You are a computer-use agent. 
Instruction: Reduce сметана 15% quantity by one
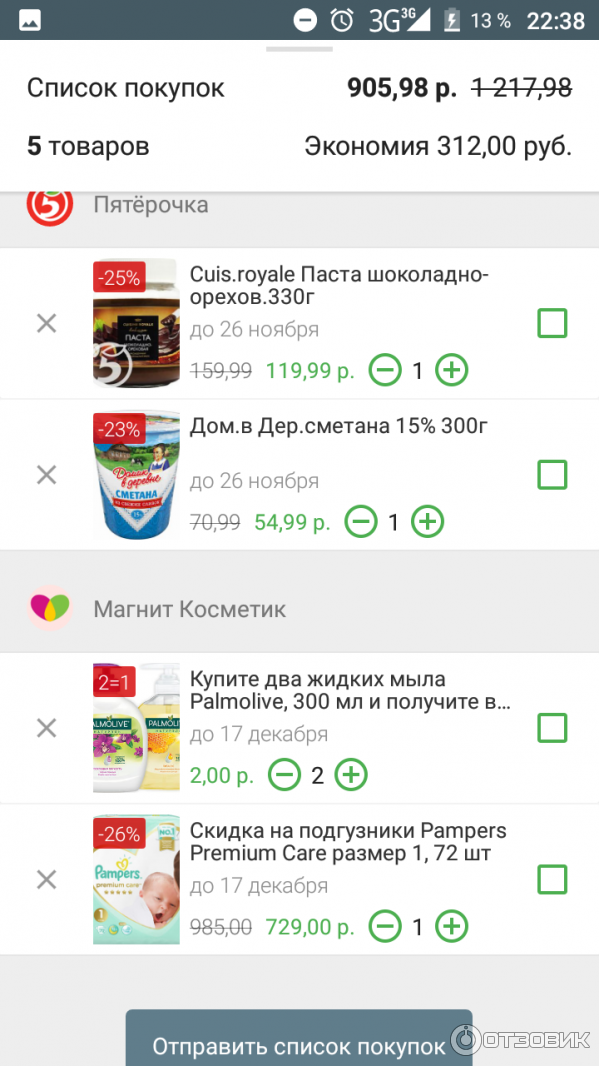coord(361,521)
